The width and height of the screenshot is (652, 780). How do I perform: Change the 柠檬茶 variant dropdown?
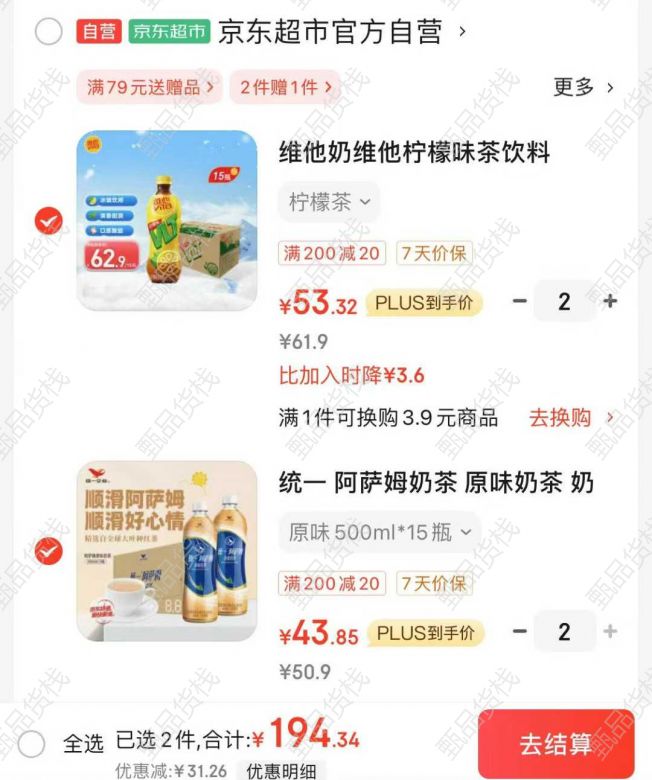(330, 202)
